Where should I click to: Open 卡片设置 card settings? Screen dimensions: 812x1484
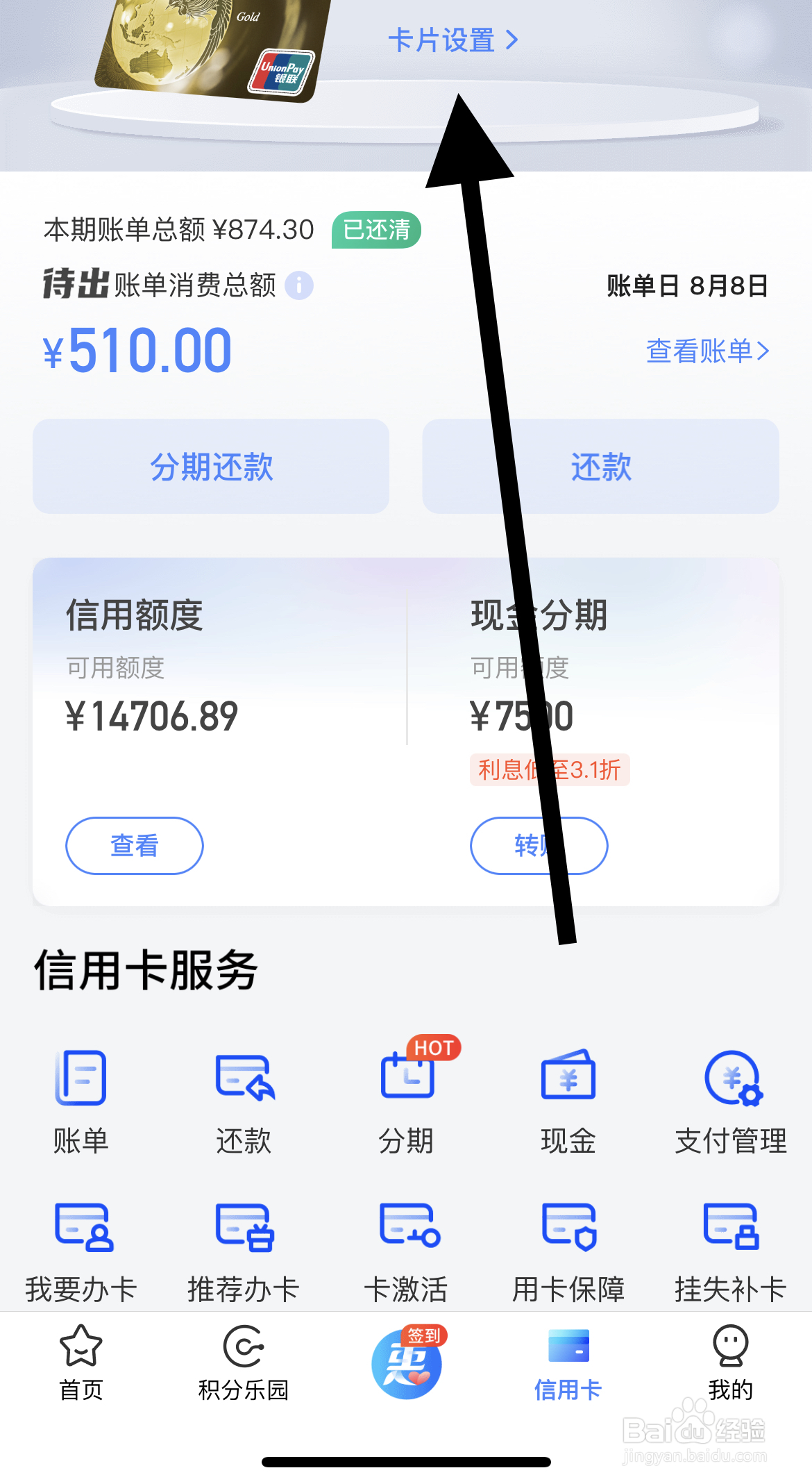click(x=452, y=40)
